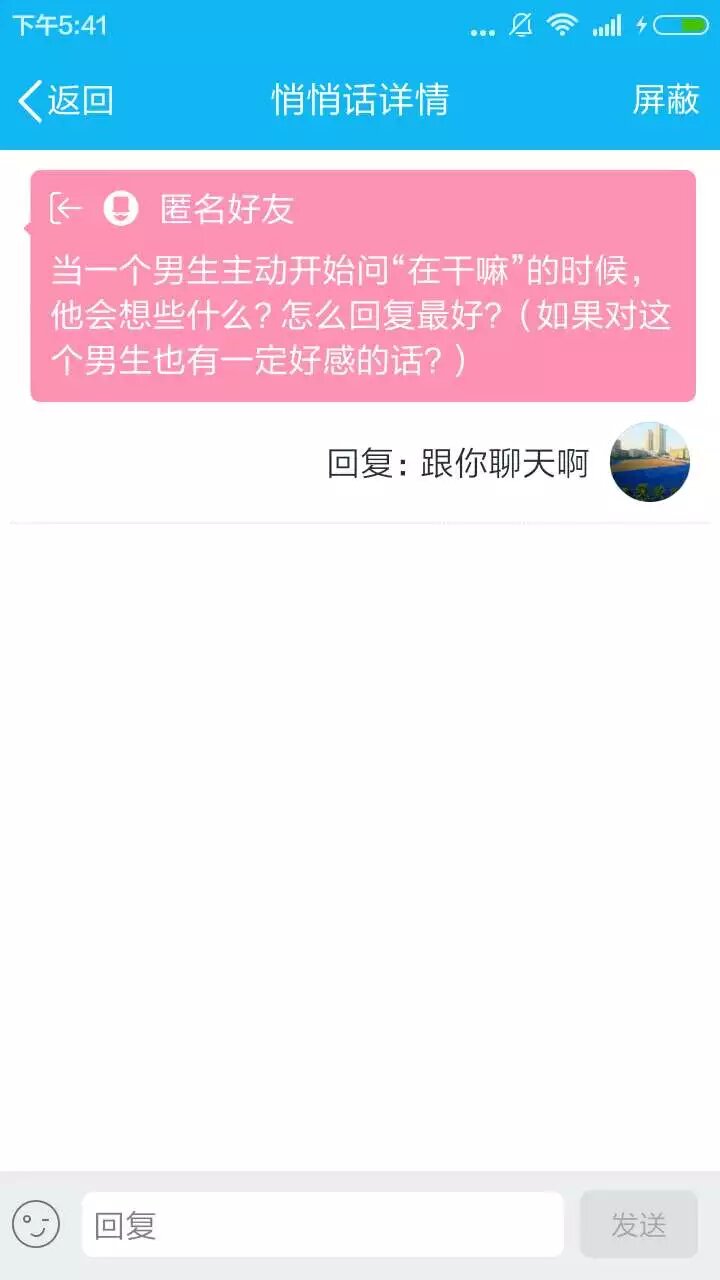Go back via the 返回 button

click(66, 100)
